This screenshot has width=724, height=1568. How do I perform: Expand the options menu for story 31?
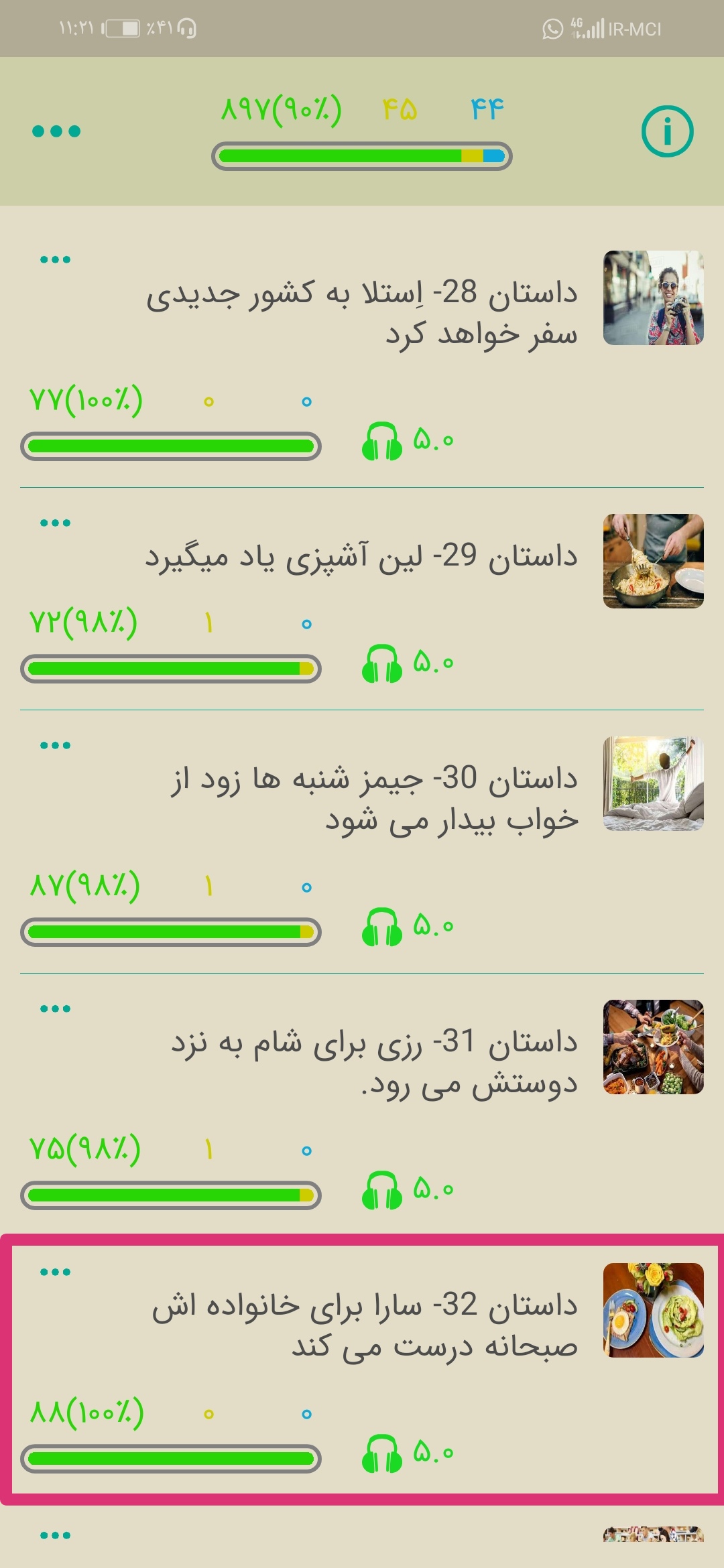click(55, 1009)
